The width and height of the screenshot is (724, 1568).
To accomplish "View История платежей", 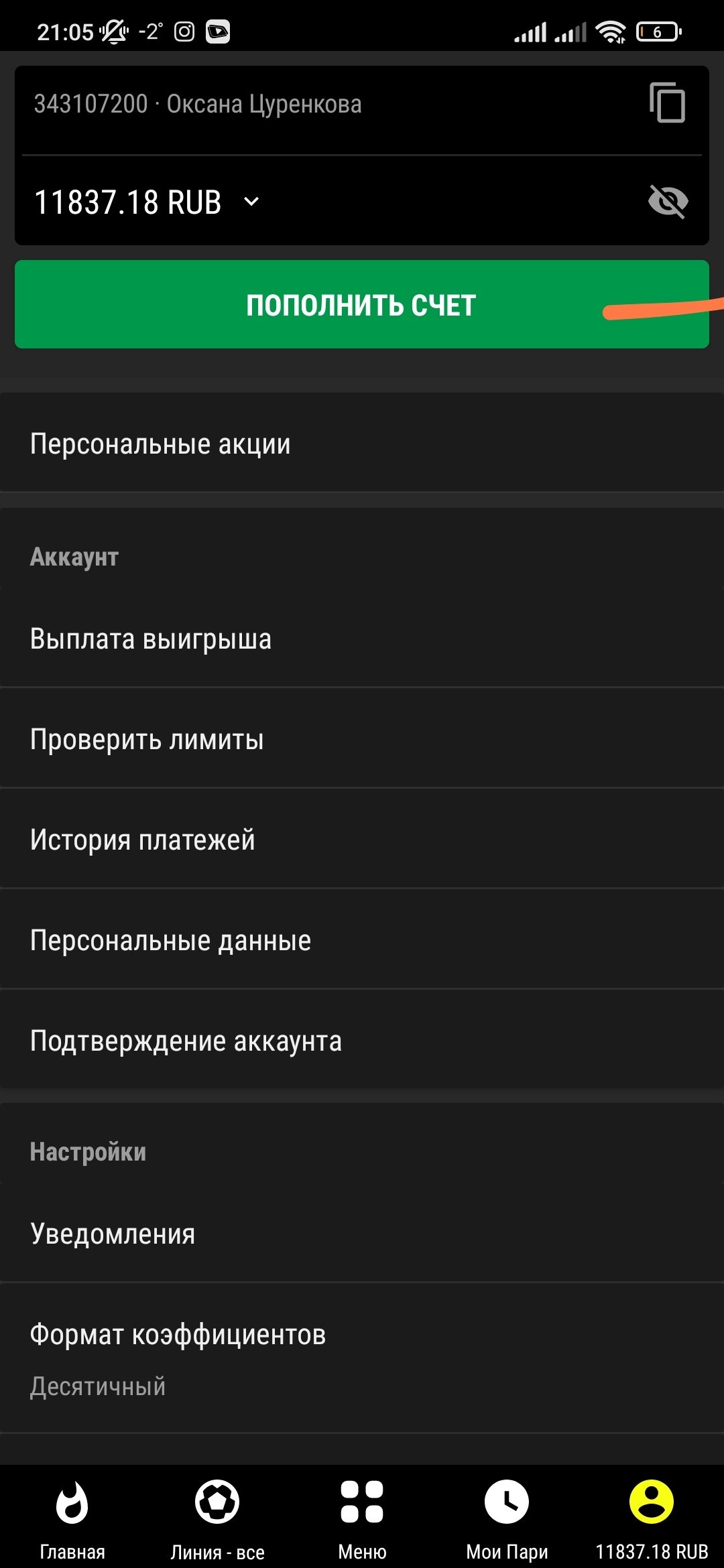I will tap(362, 840).
